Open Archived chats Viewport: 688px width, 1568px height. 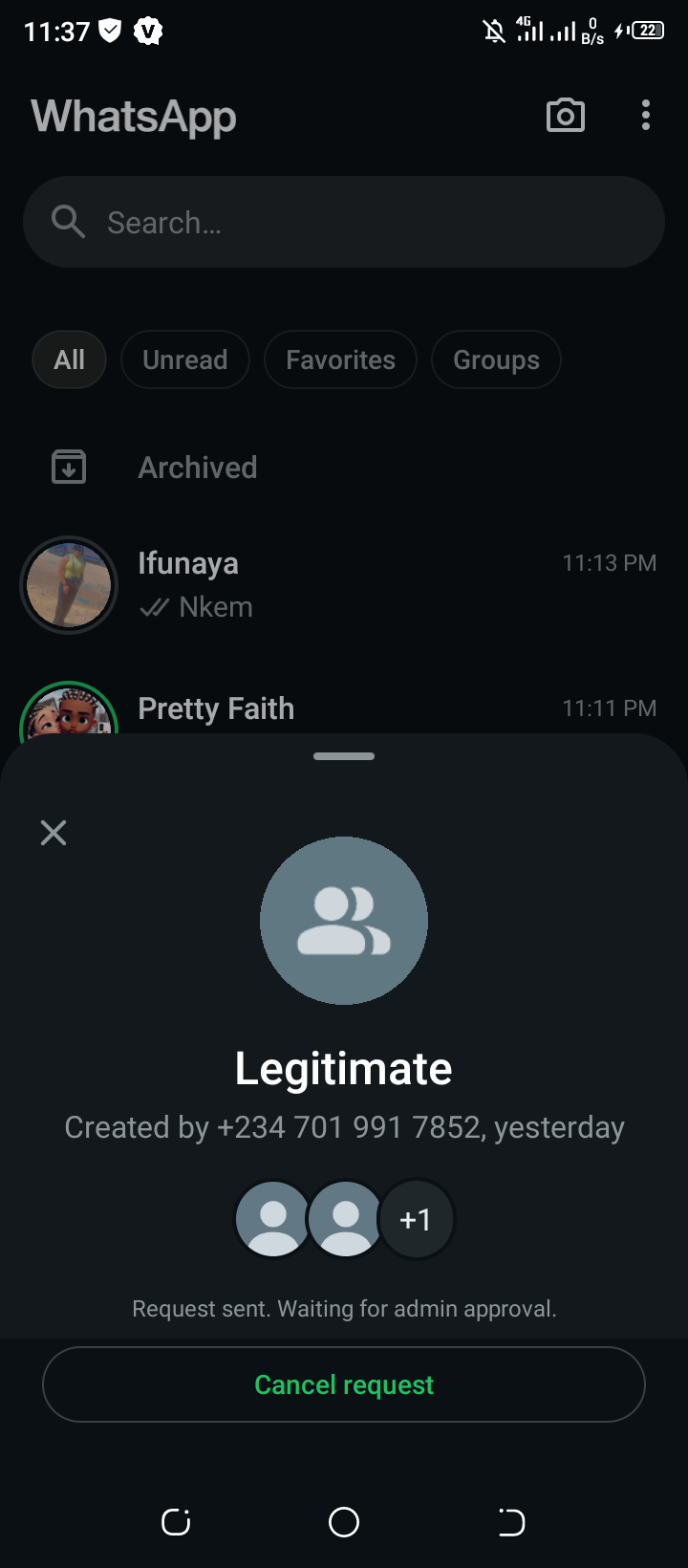(x=197, y=468)
